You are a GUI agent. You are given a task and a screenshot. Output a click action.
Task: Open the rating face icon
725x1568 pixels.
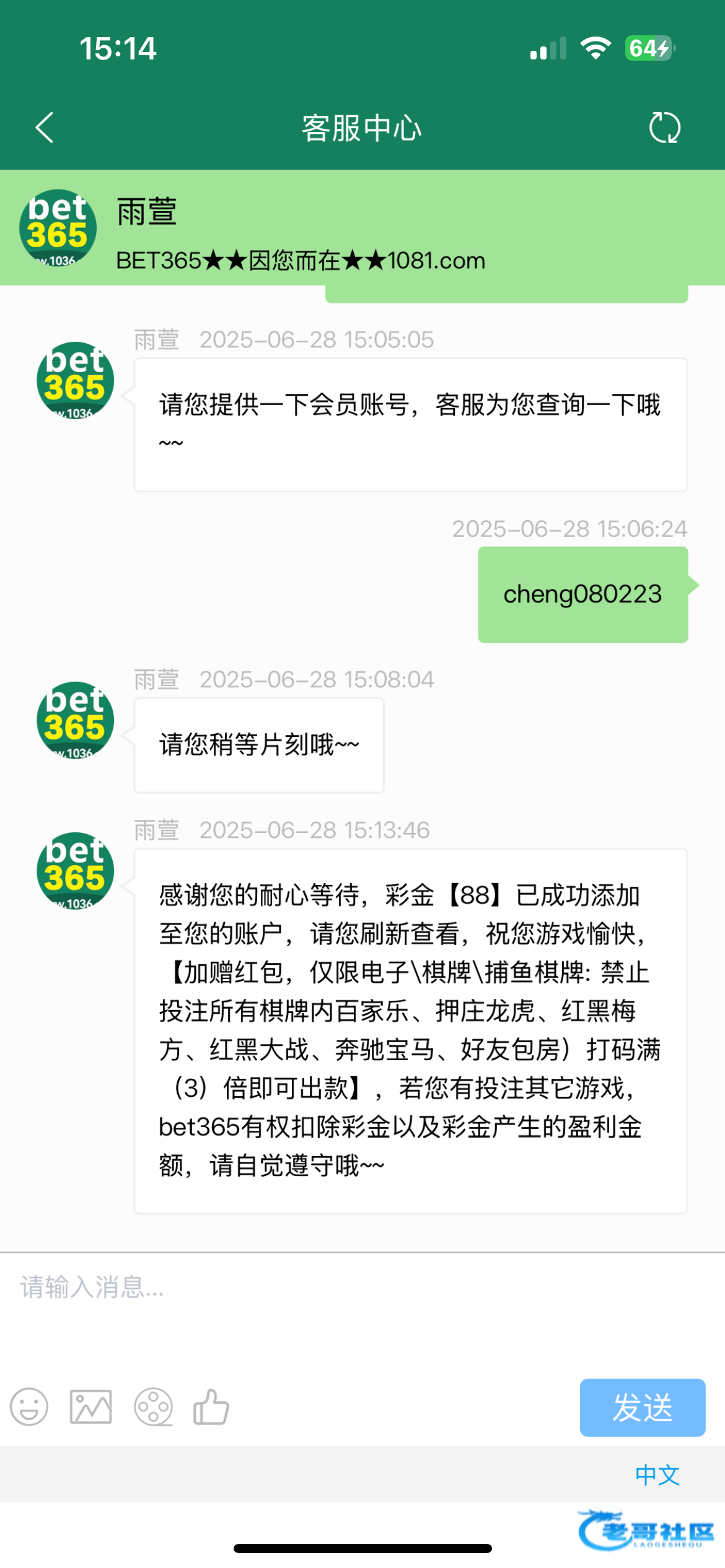(x=153, y=1407)
